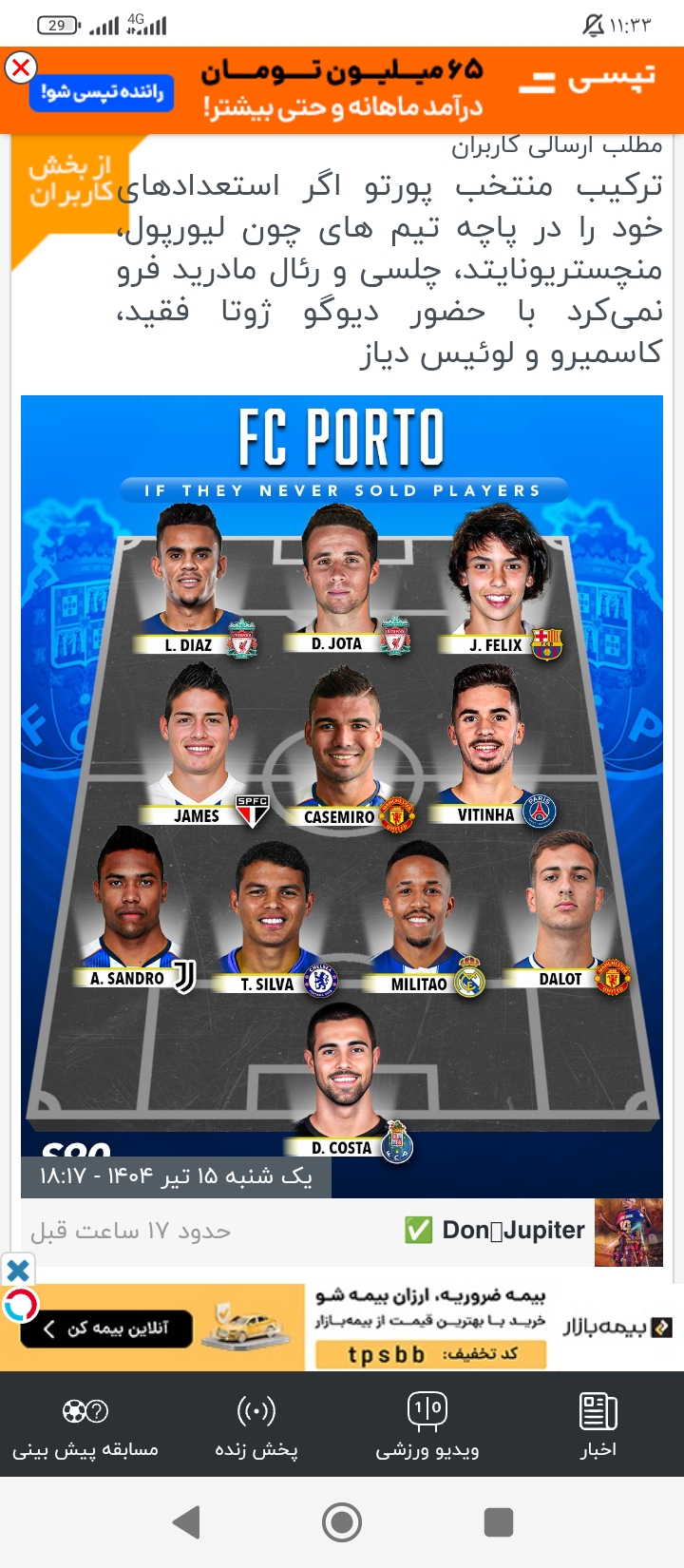Select the مسابقه پیش بینی tab
Image resolution: width=684 pixels, height=1568 pixels.
click(x=85, y=1424)
